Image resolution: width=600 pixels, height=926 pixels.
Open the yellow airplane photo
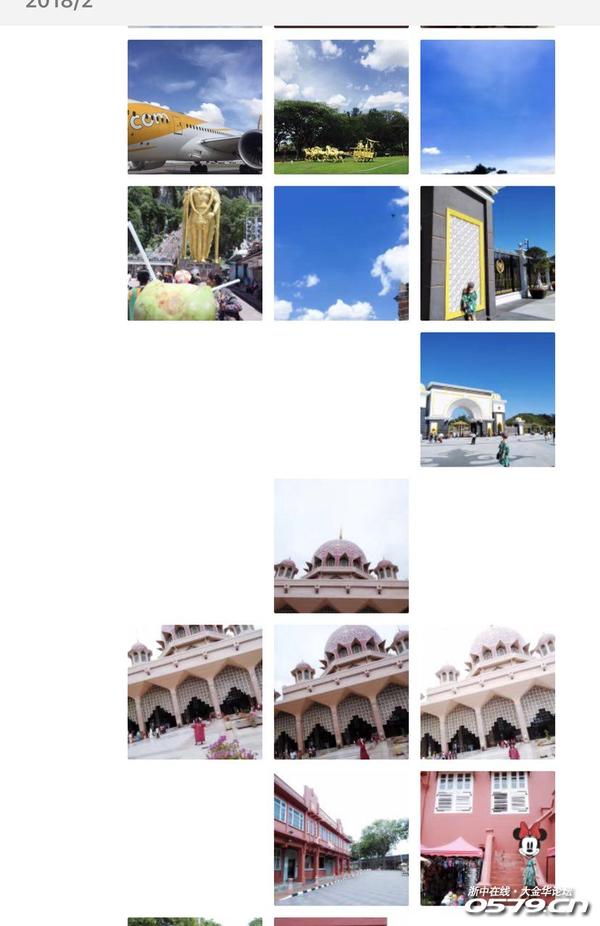tap(195, 107)
